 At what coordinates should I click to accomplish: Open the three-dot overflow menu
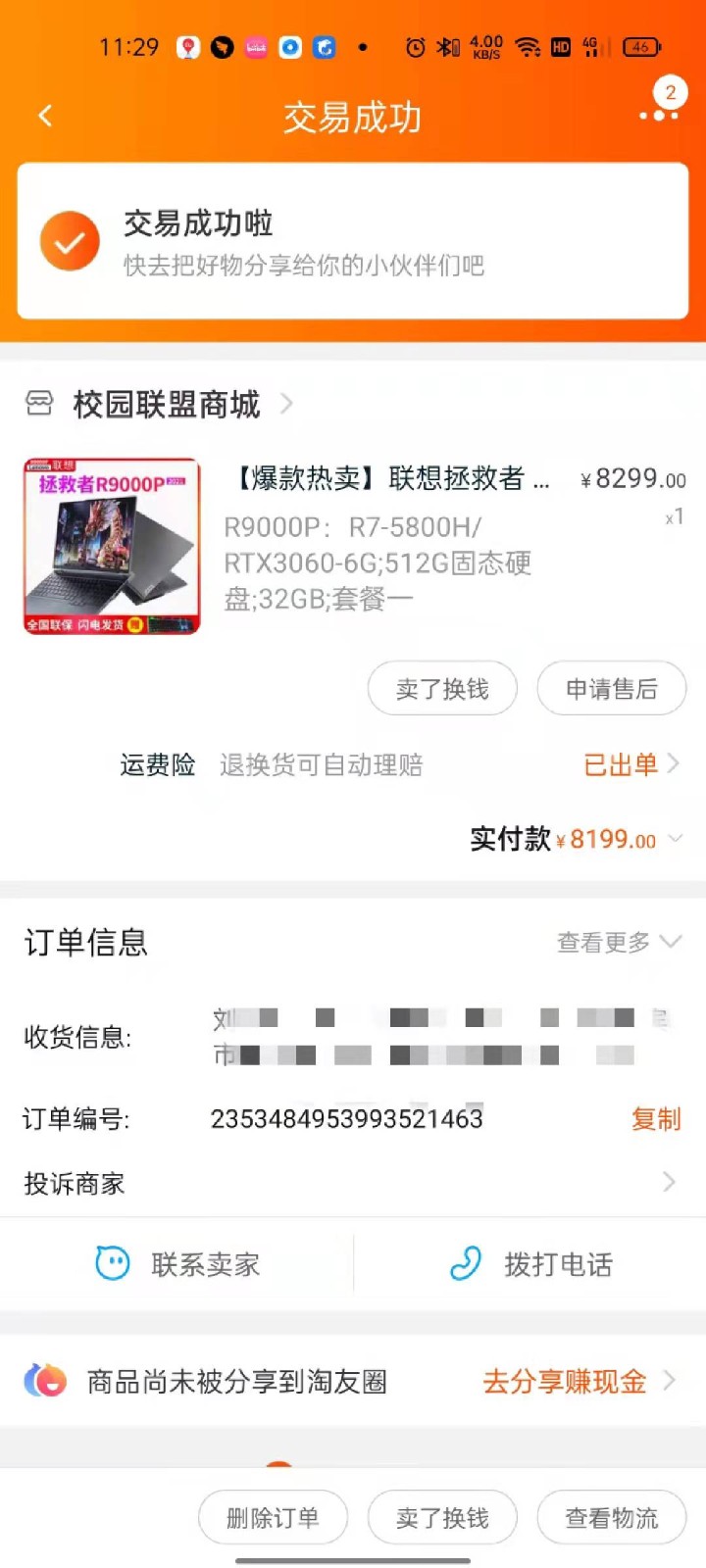point(658,116)
